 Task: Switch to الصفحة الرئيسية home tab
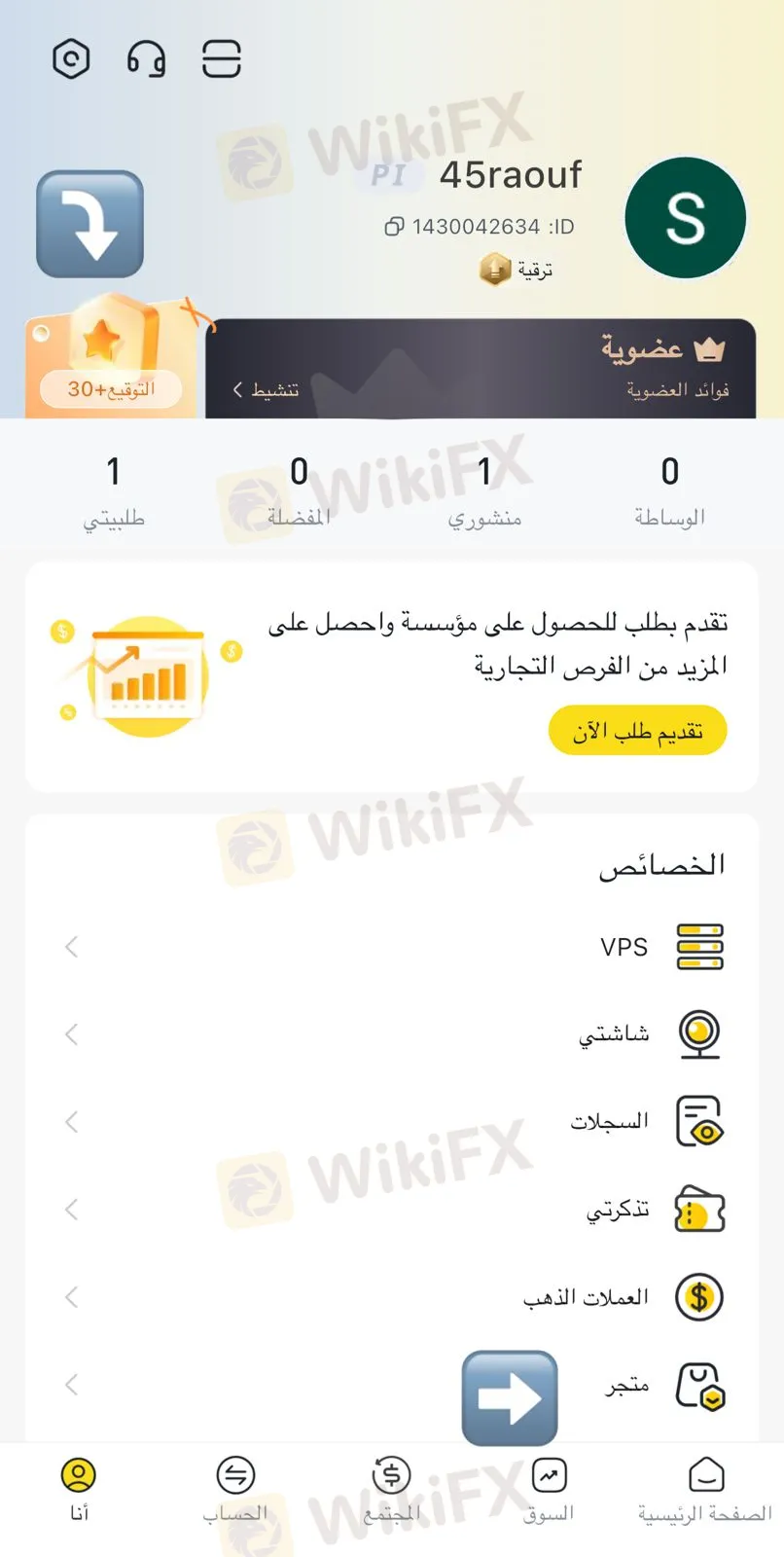[x=705, y=1489]
